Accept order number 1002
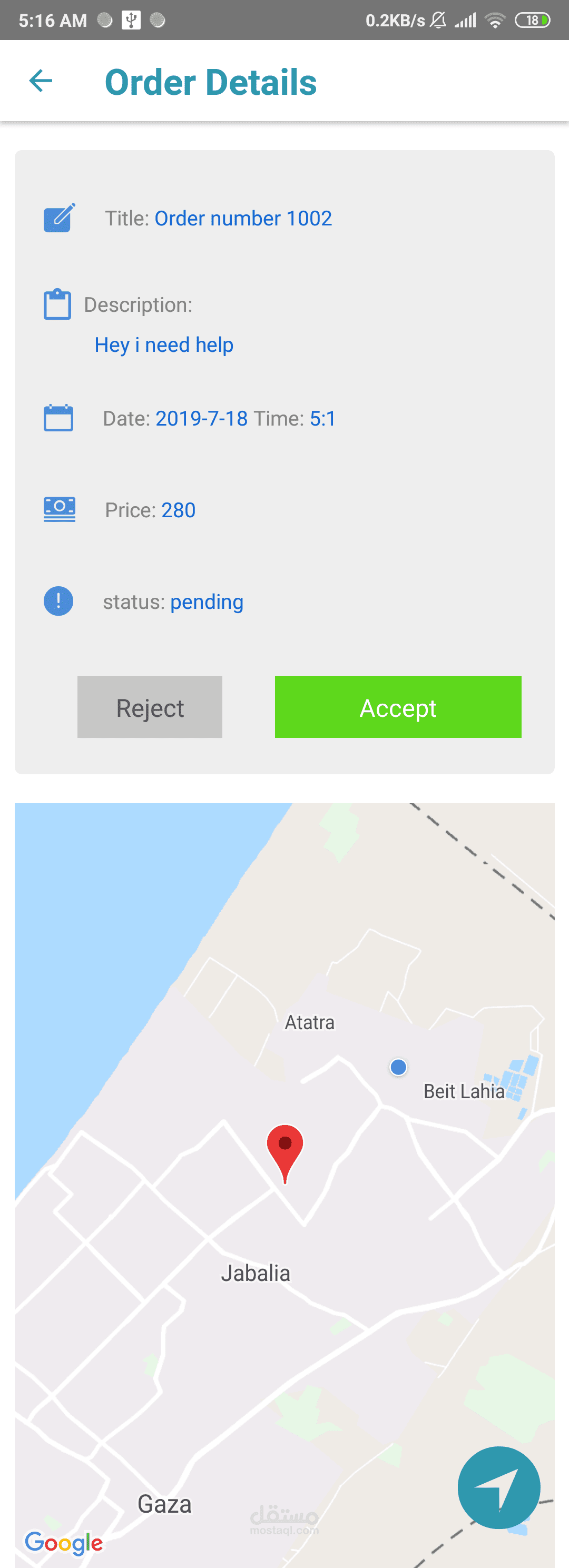The height and width of the screenshot is (1568, 569). 398,707
